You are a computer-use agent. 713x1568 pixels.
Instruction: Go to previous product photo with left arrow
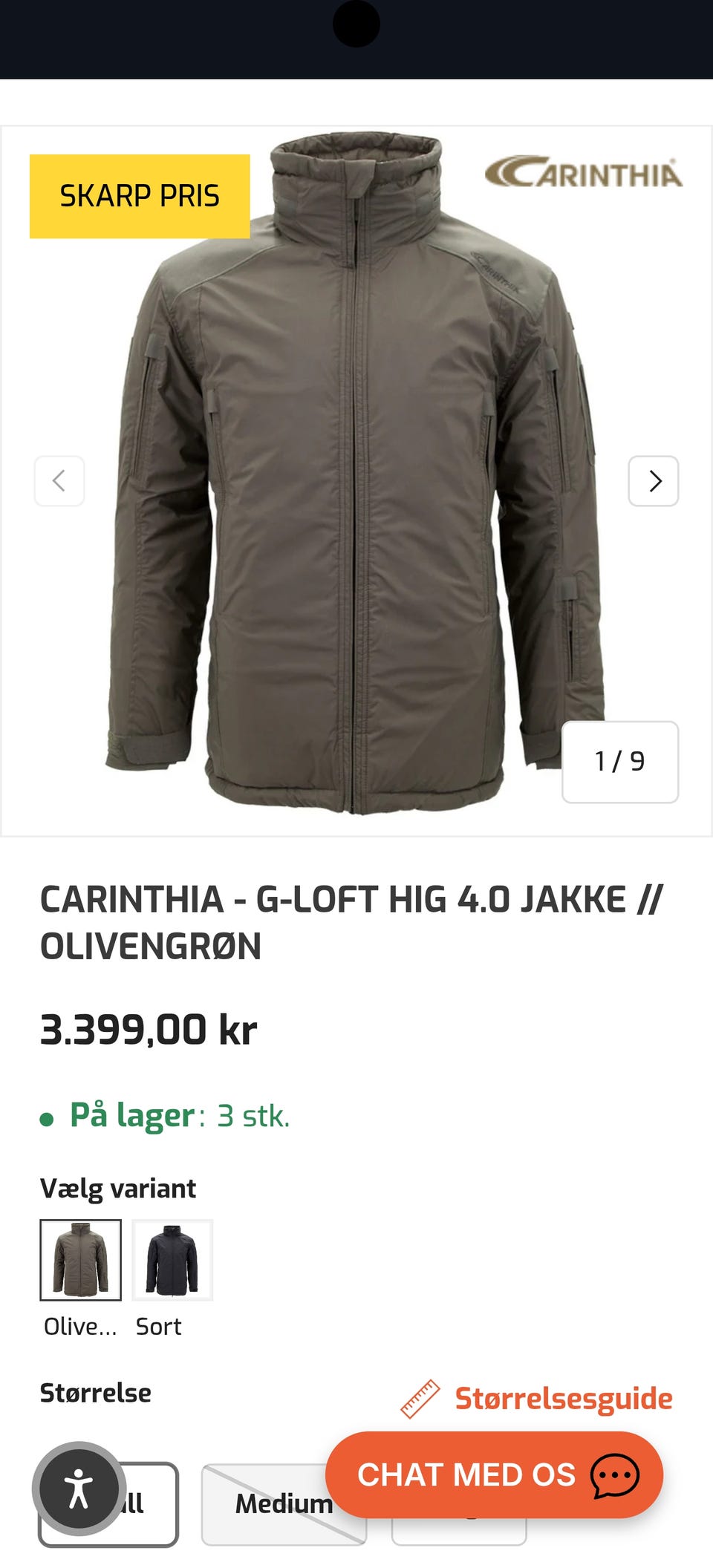tap(59, 481)
